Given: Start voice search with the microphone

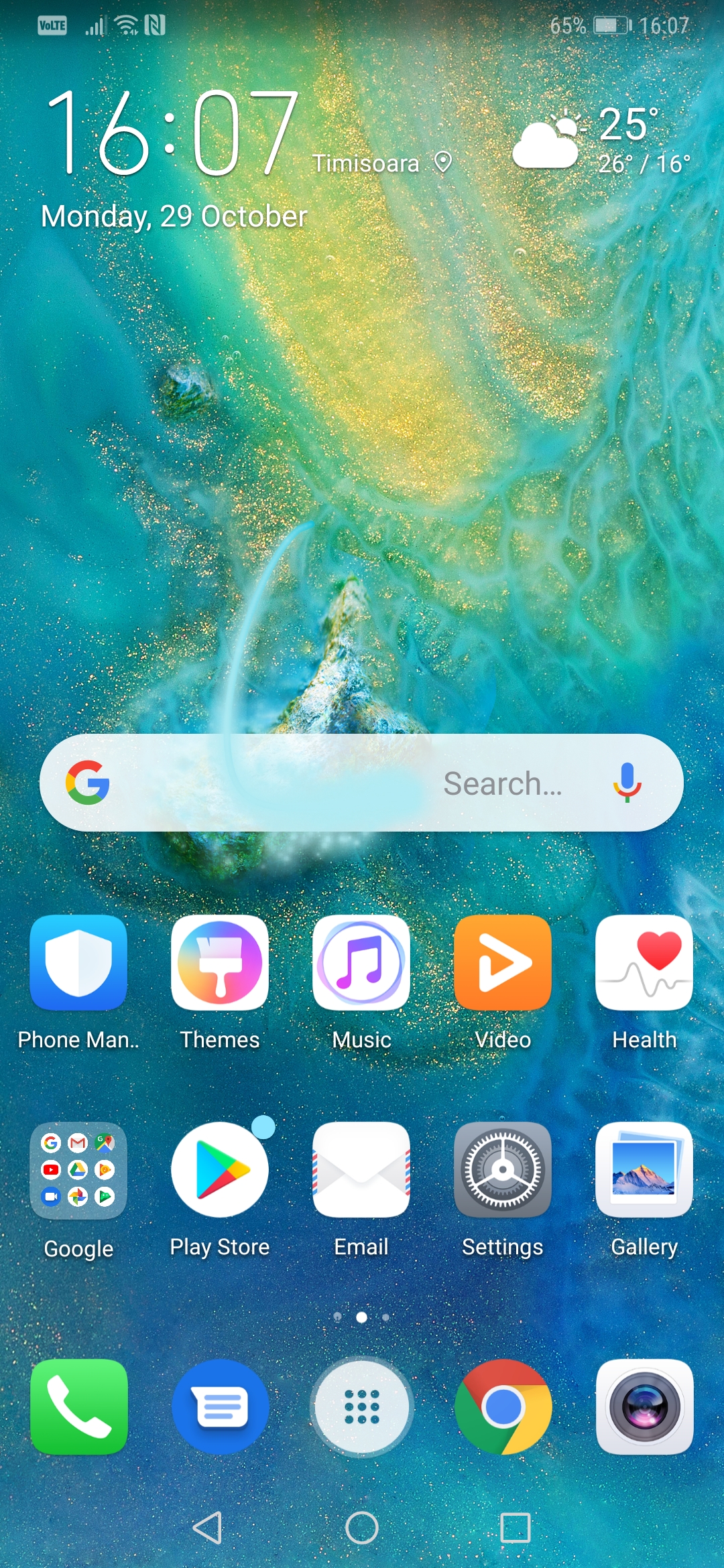Looking at the screenshot, I should pos(627,783).
